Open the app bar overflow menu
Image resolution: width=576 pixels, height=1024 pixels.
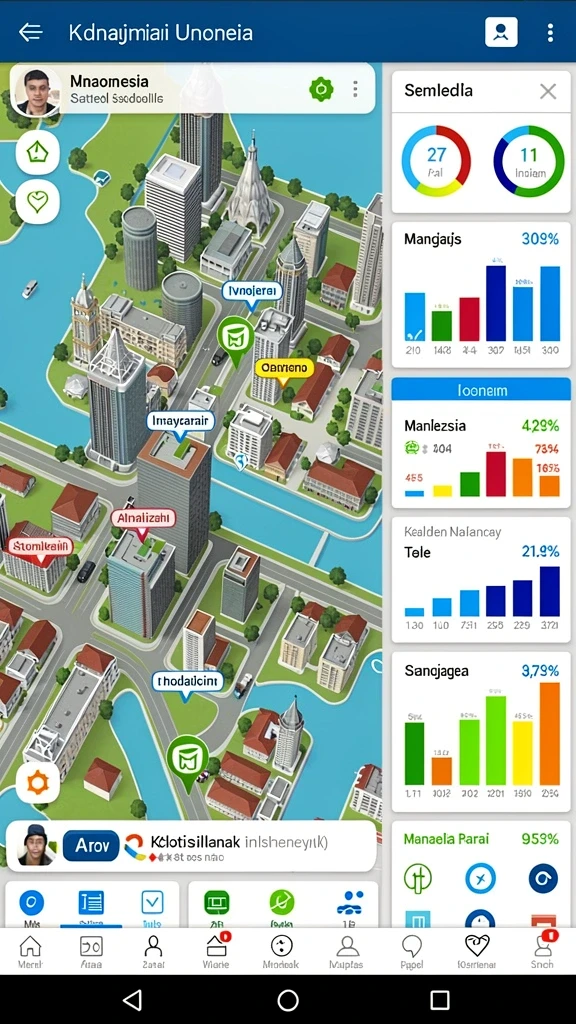coord(551,32)
